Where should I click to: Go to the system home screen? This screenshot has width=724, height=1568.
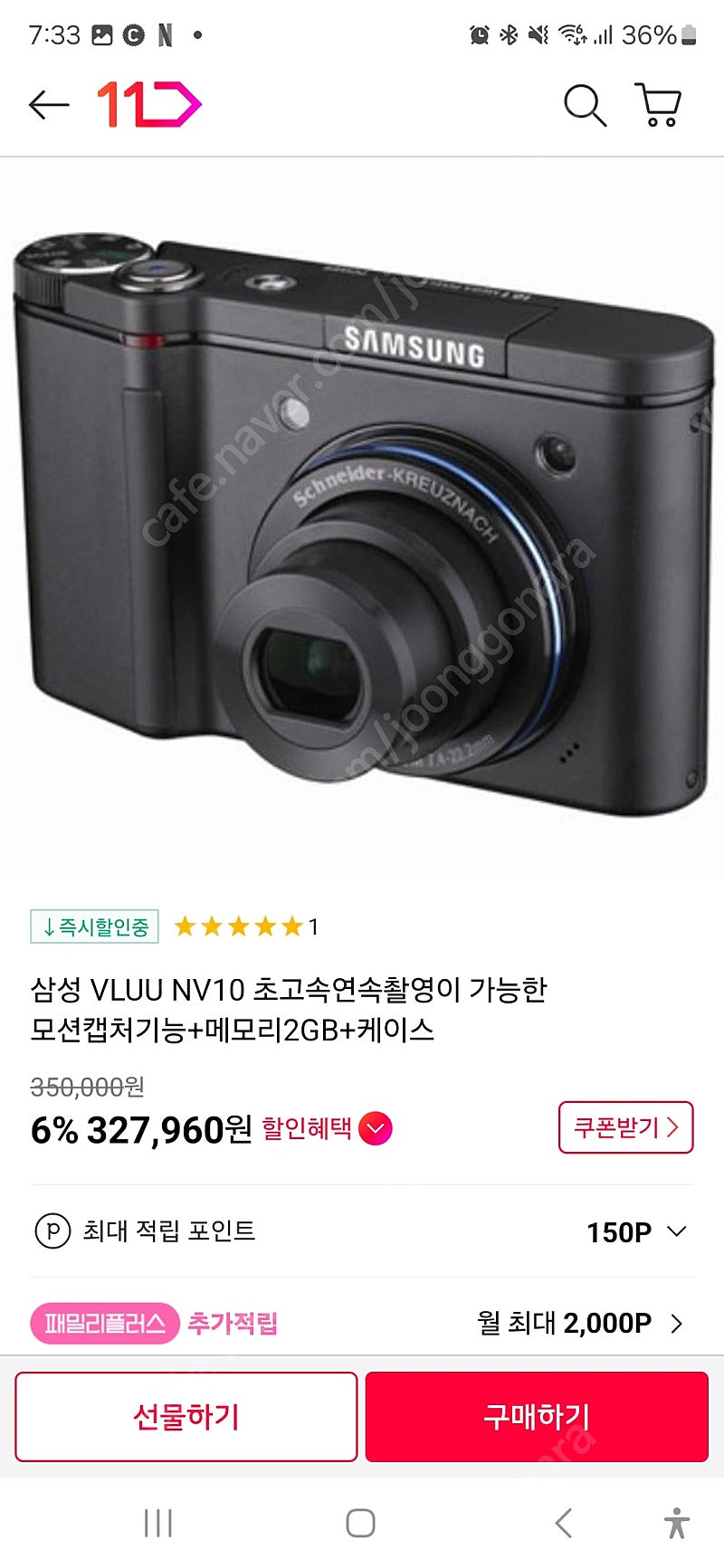pos(361,1524)
